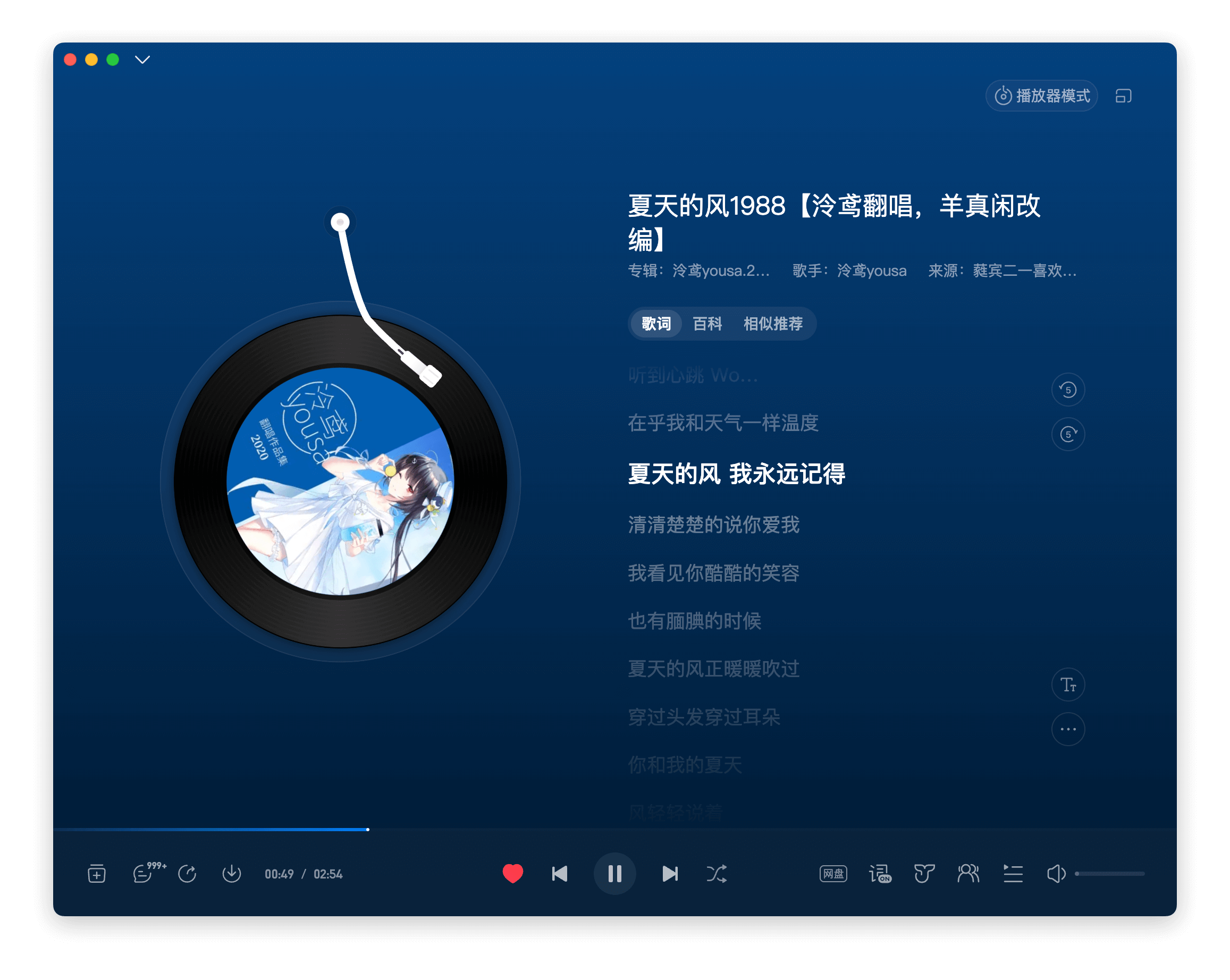Add song to a playlist

point(96,873)
